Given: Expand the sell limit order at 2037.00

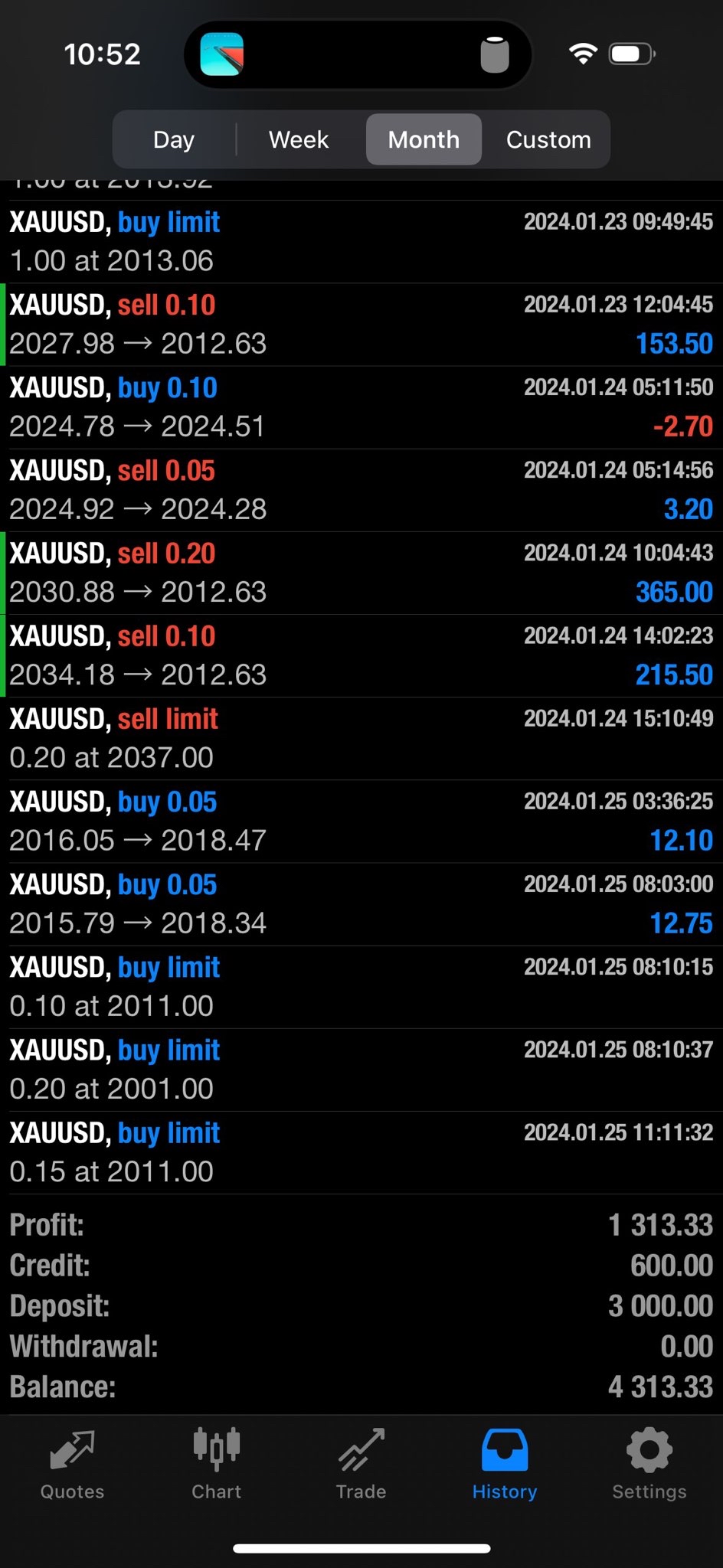Looking at the screenshot, I should click(361, 738).
